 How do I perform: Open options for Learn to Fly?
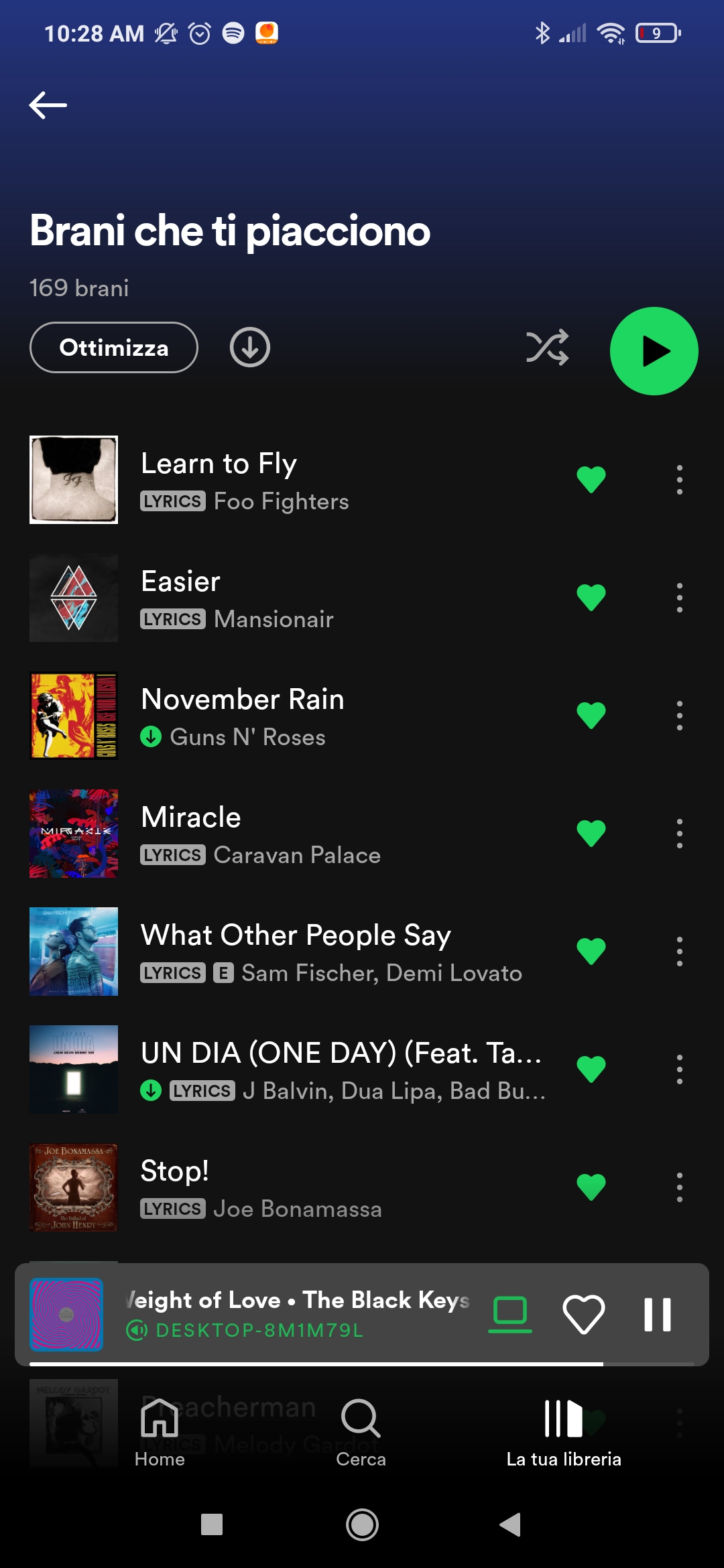[x=679, y=480]
